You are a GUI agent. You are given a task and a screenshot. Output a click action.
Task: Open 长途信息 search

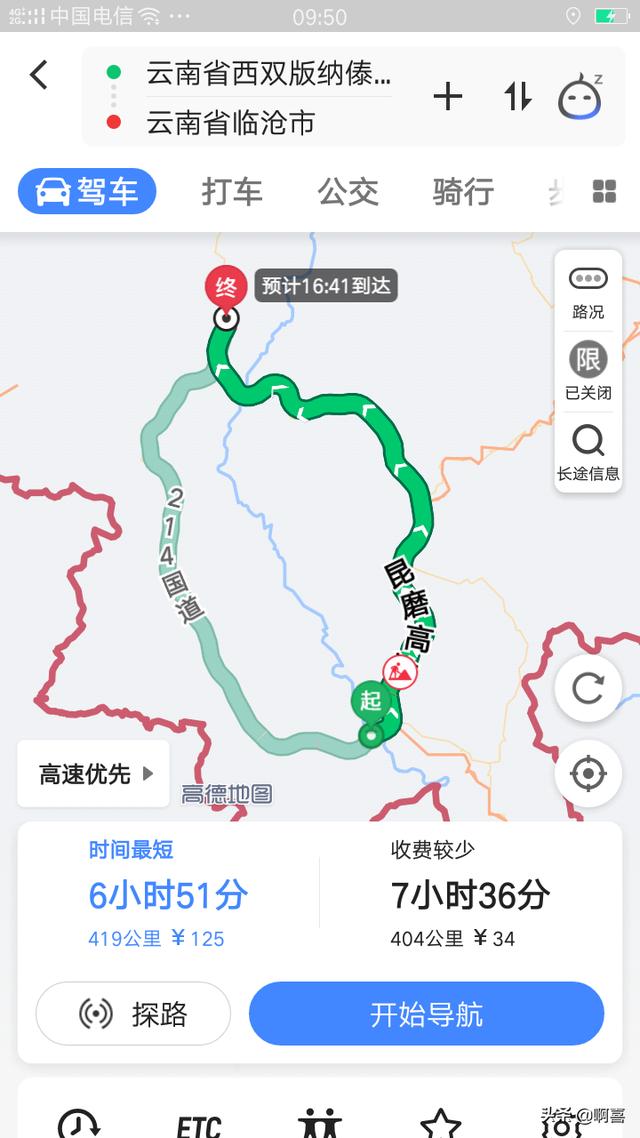pyautogui.click(x=588, y=453)
